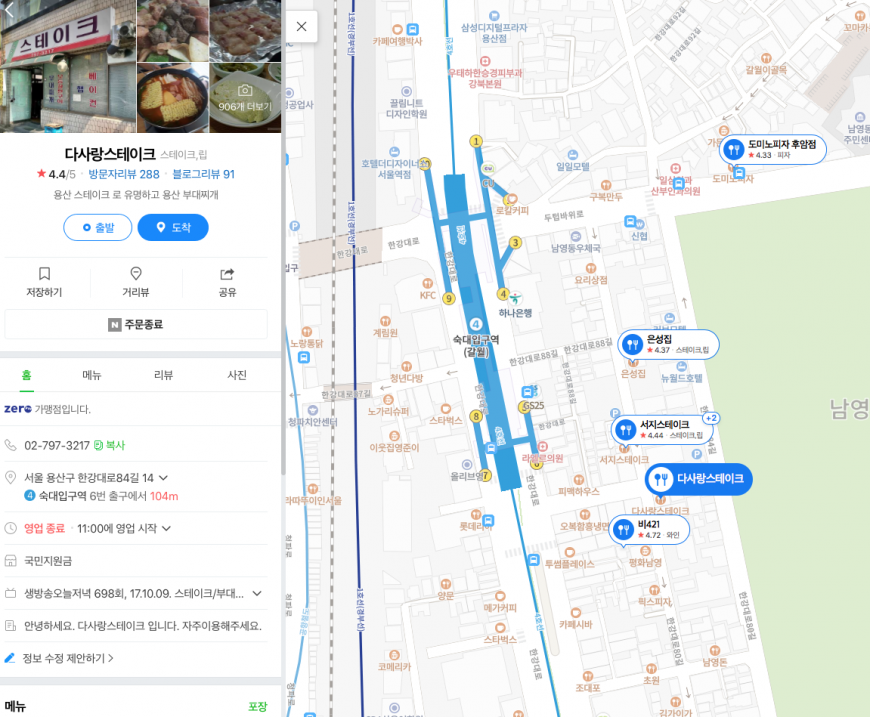Select 은성집 marker on the map
870x717 pixels.
point(667,344)
